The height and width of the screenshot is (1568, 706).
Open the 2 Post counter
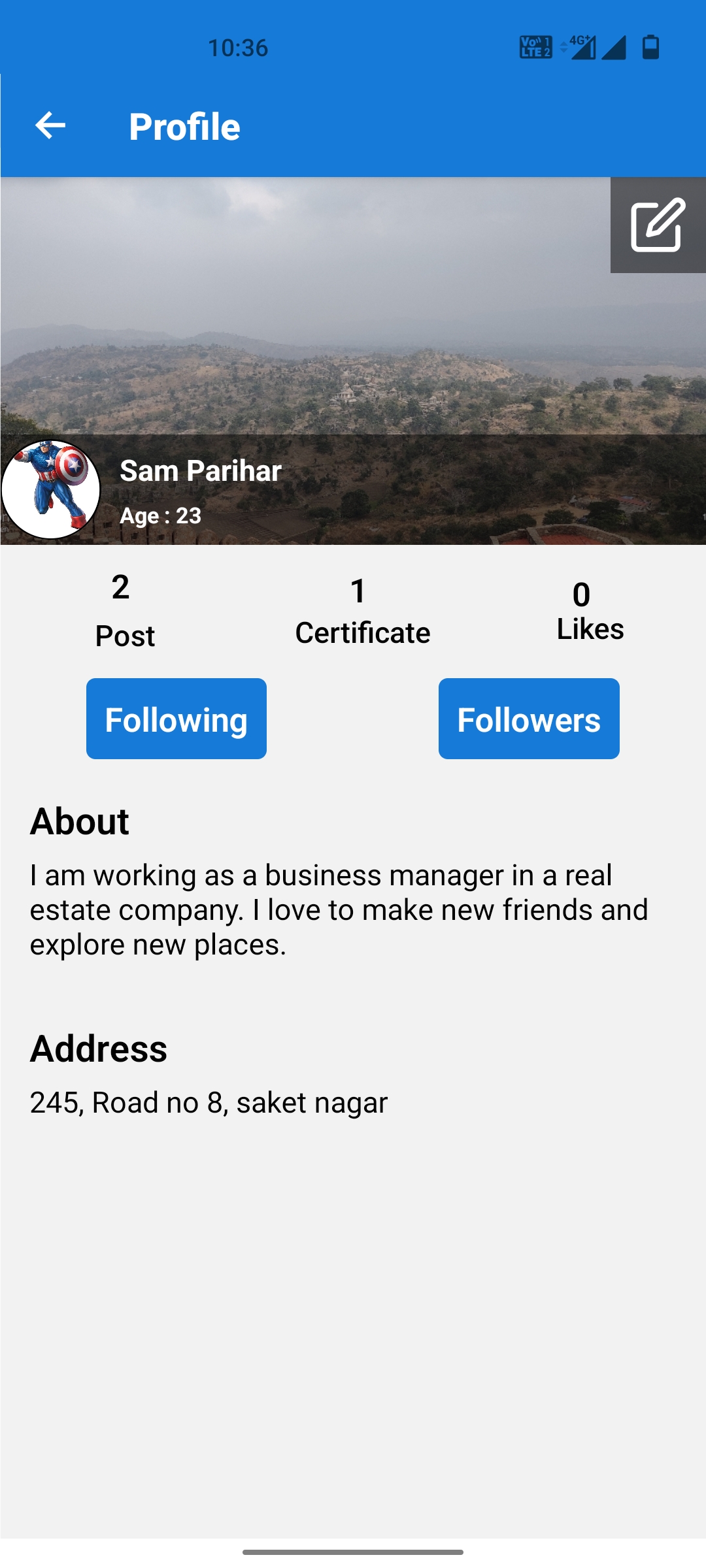coord(124,610)
